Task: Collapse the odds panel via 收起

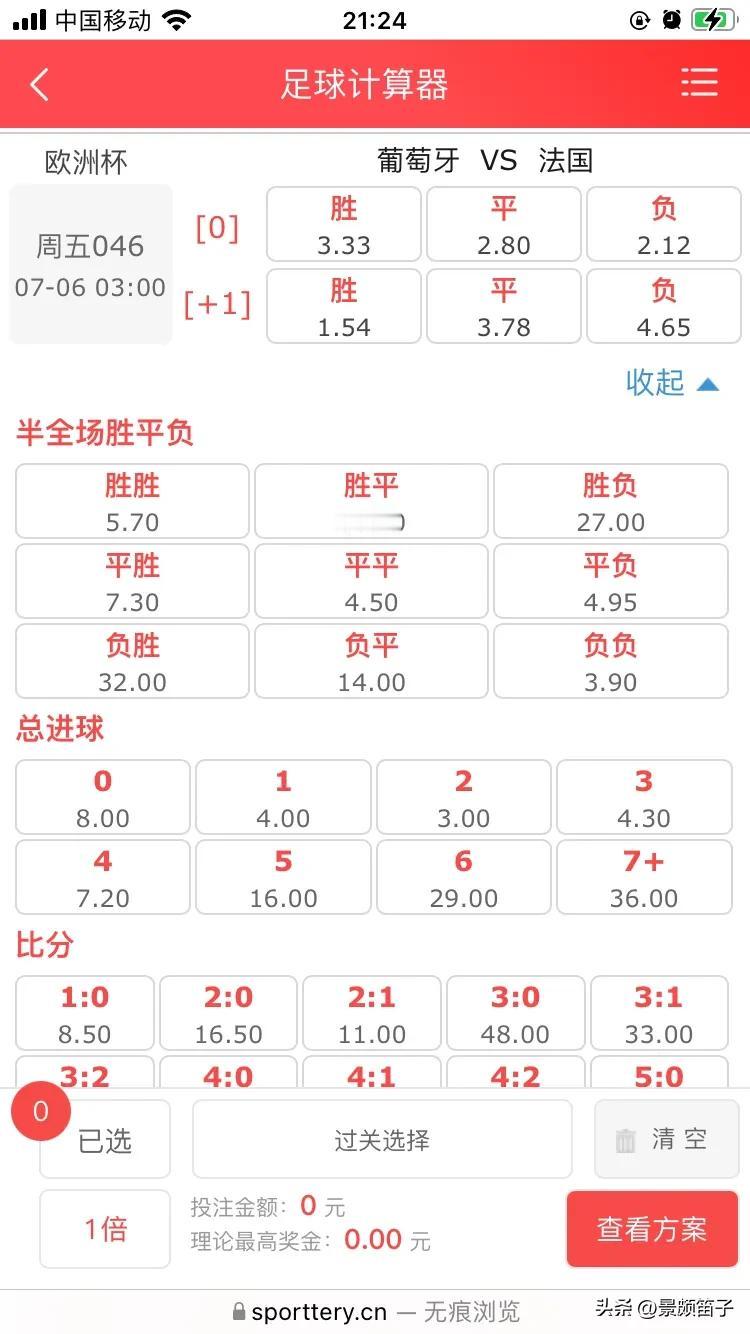Action: click(672, 383)
